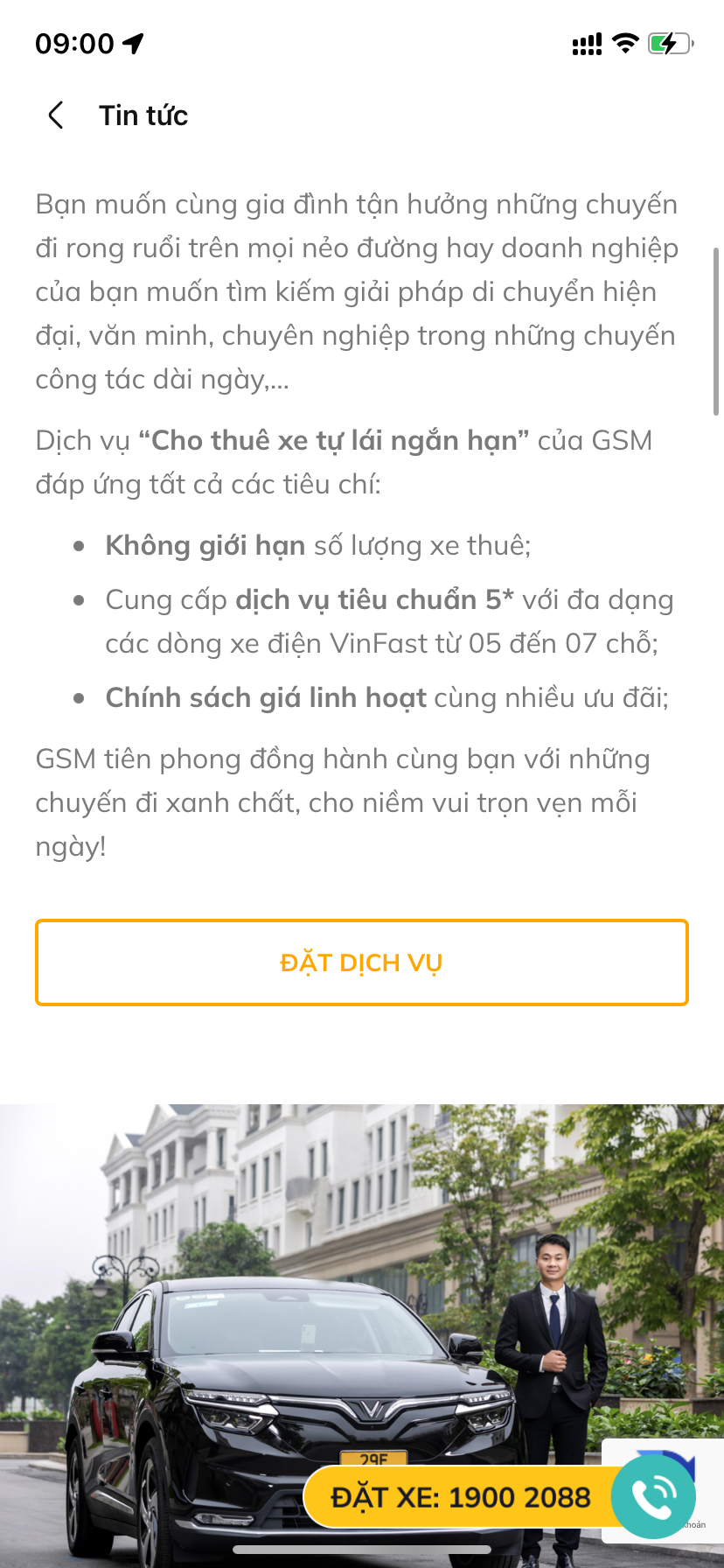Call the ĐẶT XE: 1900 2088 hotline
The image size is (724, 1568).
(460, 1497)
